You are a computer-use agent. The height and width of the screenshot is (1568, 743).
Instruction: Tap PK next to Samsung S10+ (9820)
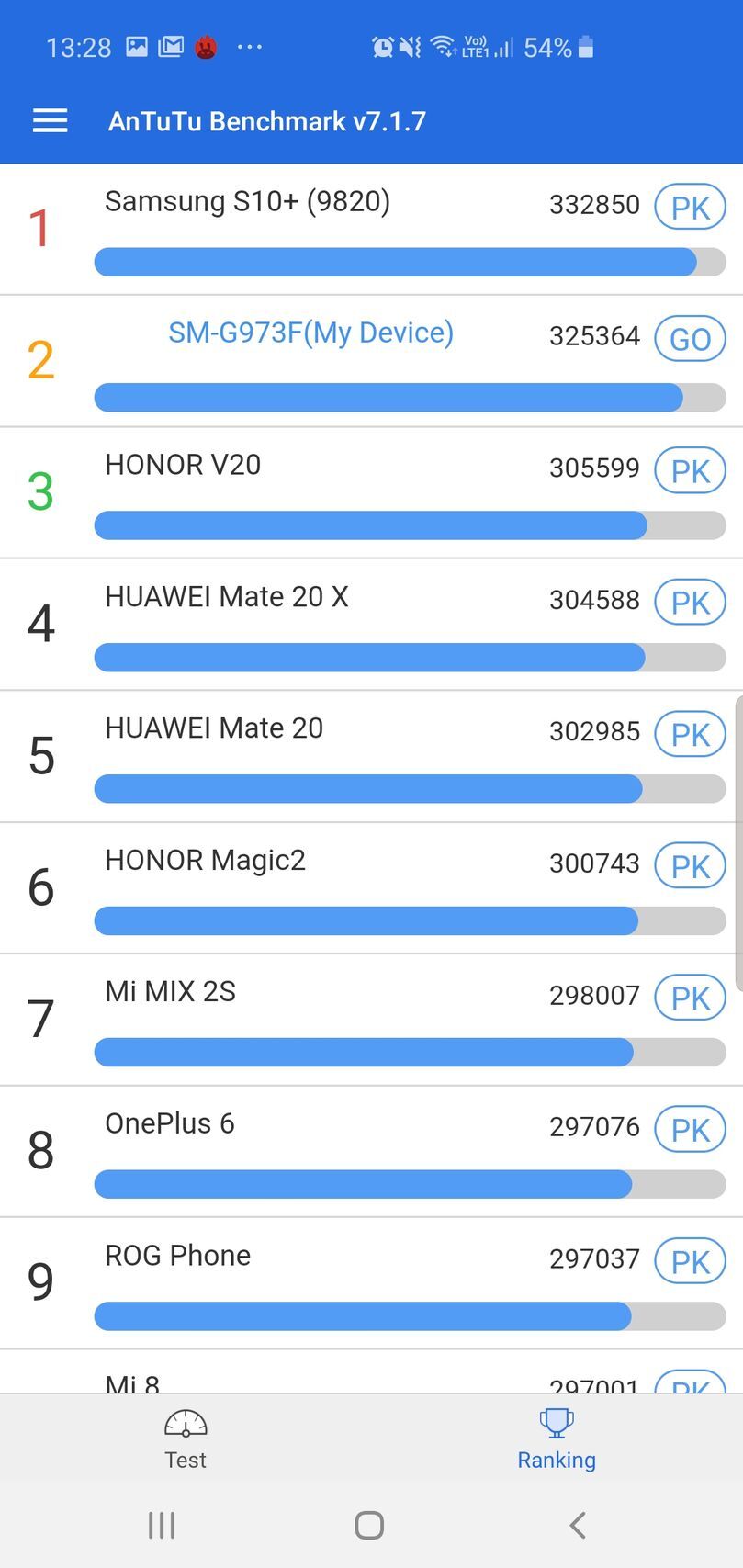click(690, 207)
